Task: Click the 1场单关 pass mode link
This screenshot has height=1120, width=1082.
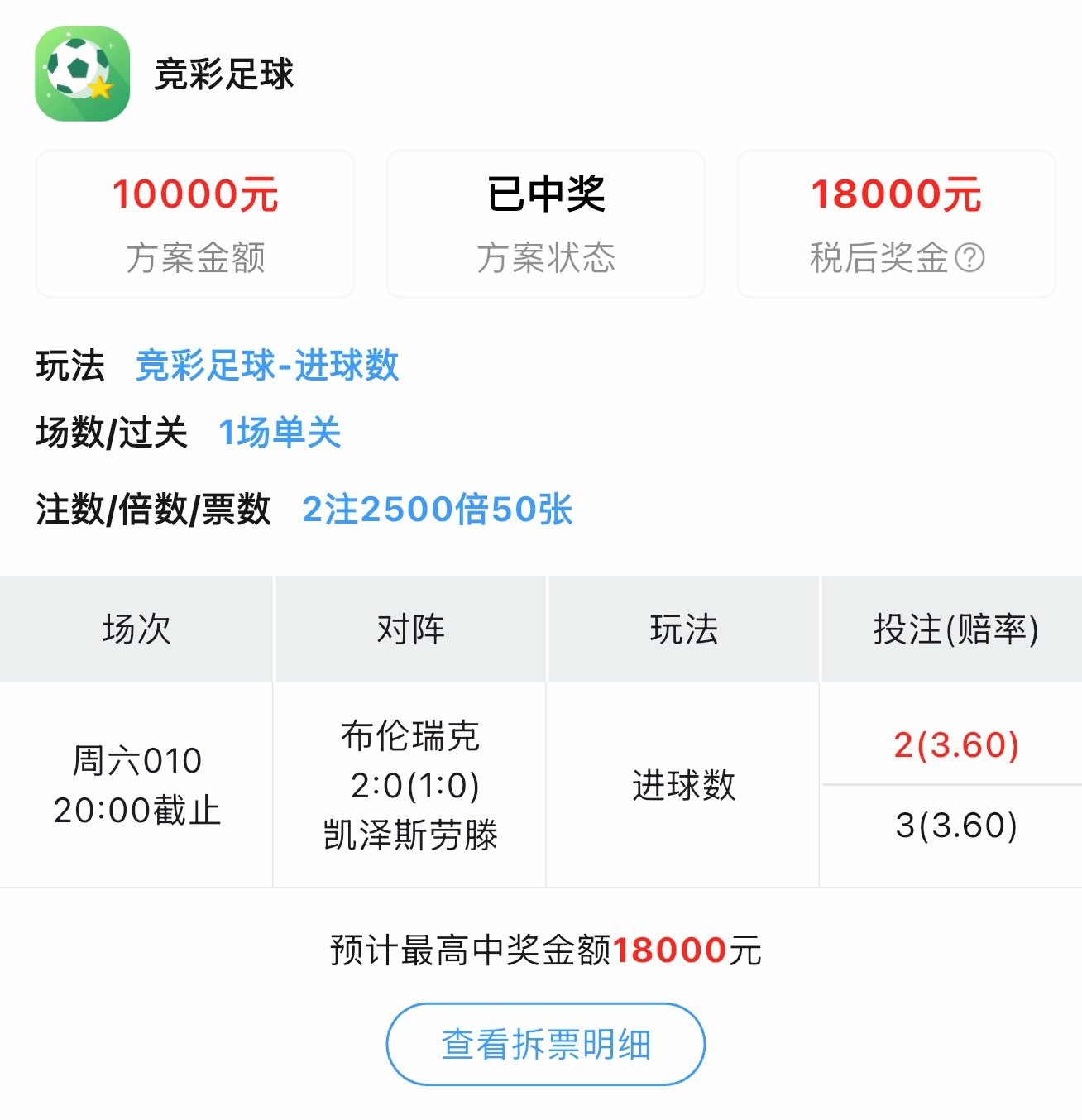Action: [281, 432]
